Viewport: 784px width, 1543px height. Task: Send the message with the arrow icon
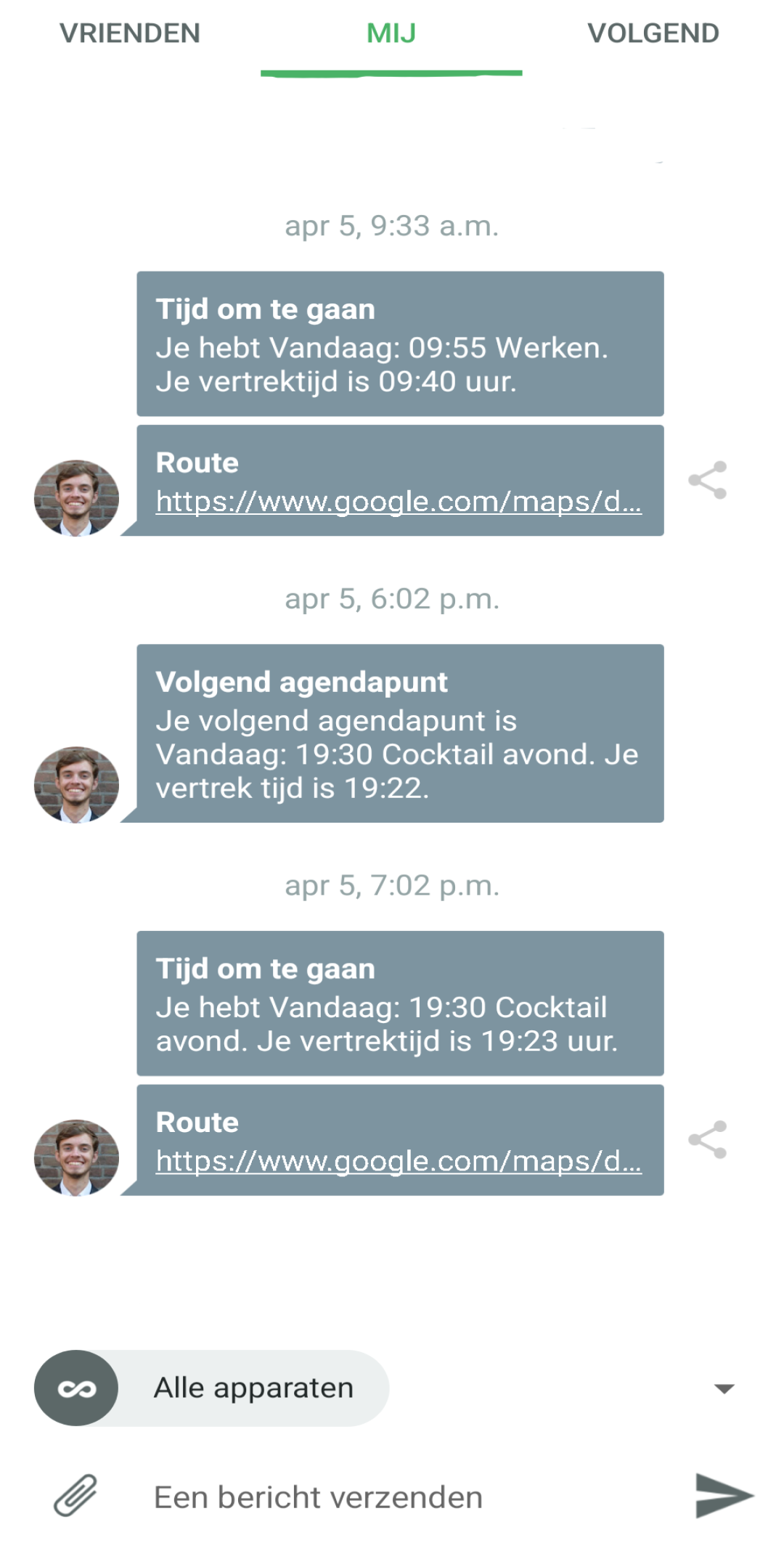click(x=723, y=1496)
